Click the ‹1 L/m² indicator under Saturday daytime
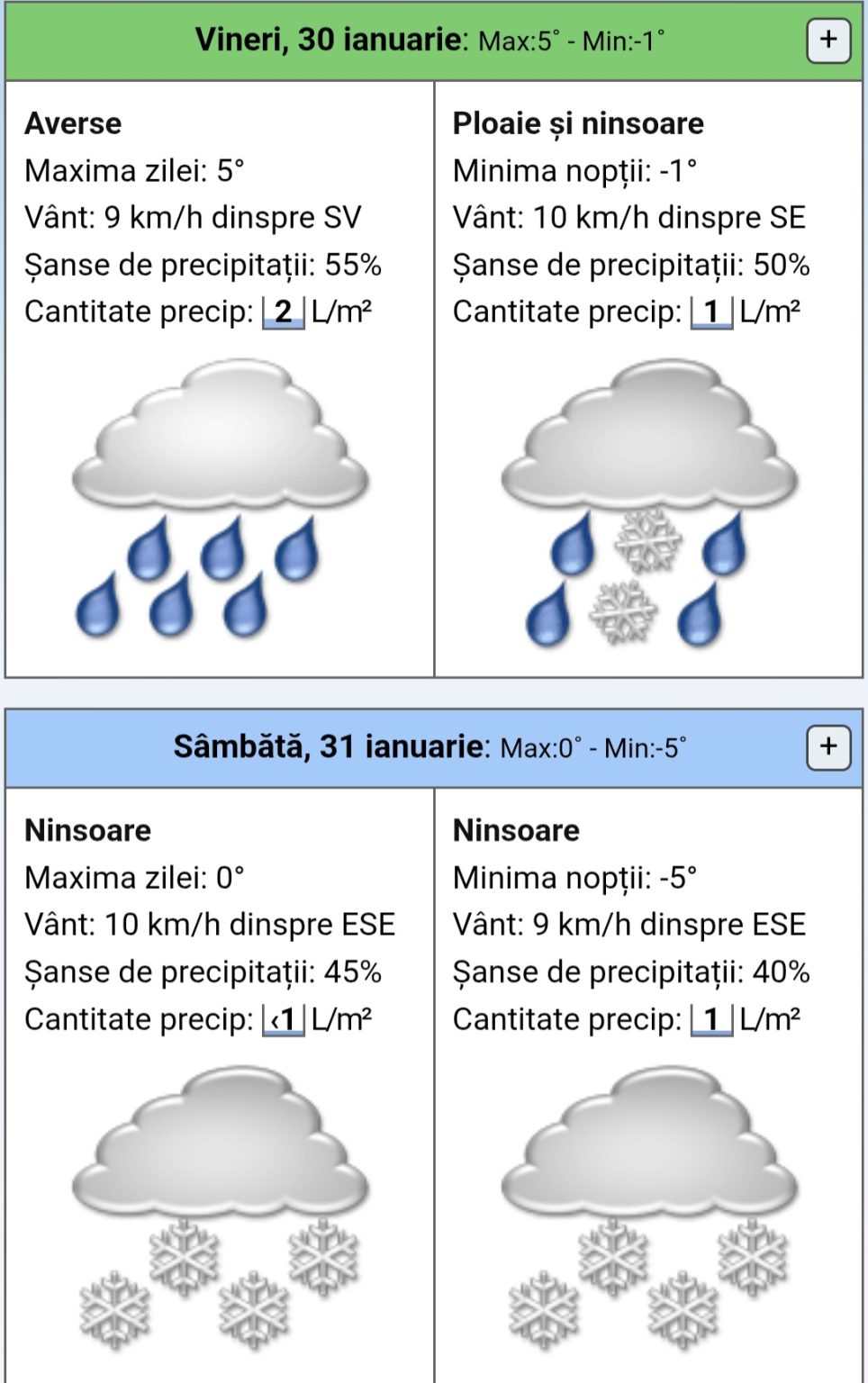The width and height of the screenshot is (868, 1383). (280, 1019)
